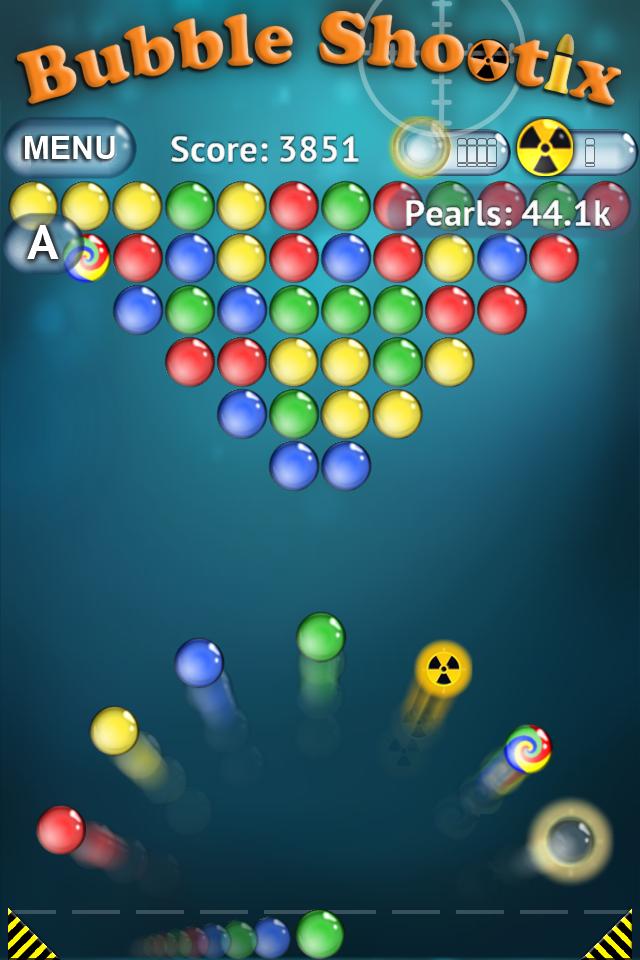
Task: Choose the yellow bubble from the fan
Action: 114,731
